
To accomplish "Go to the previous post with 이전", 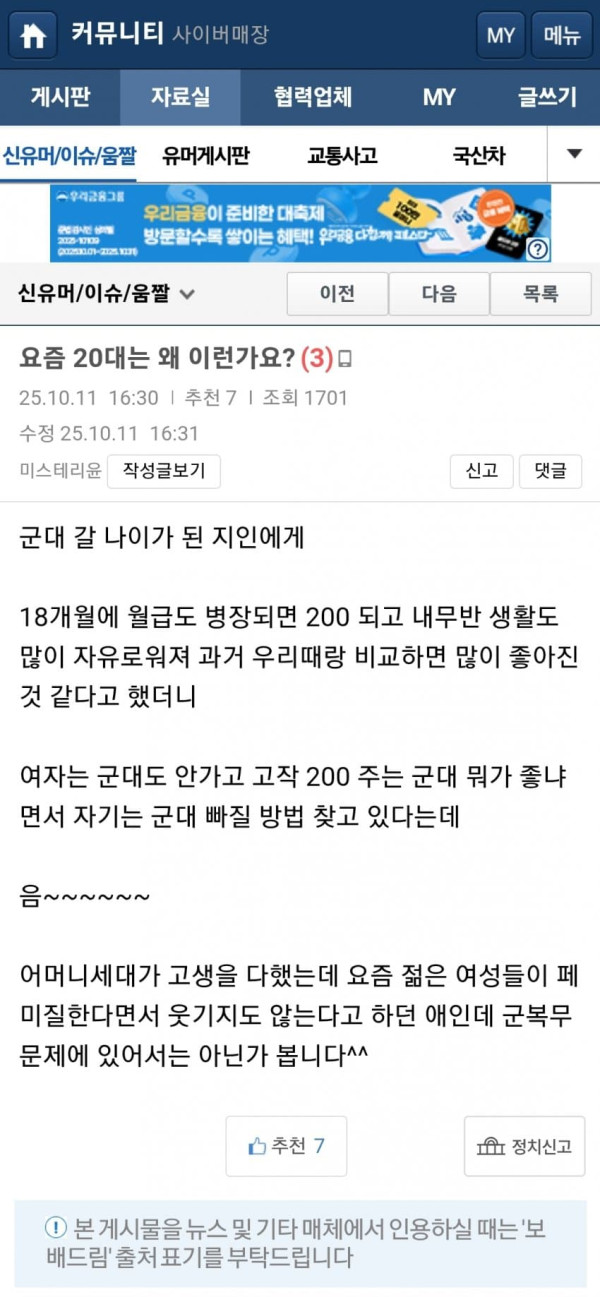I will (337, 293).
